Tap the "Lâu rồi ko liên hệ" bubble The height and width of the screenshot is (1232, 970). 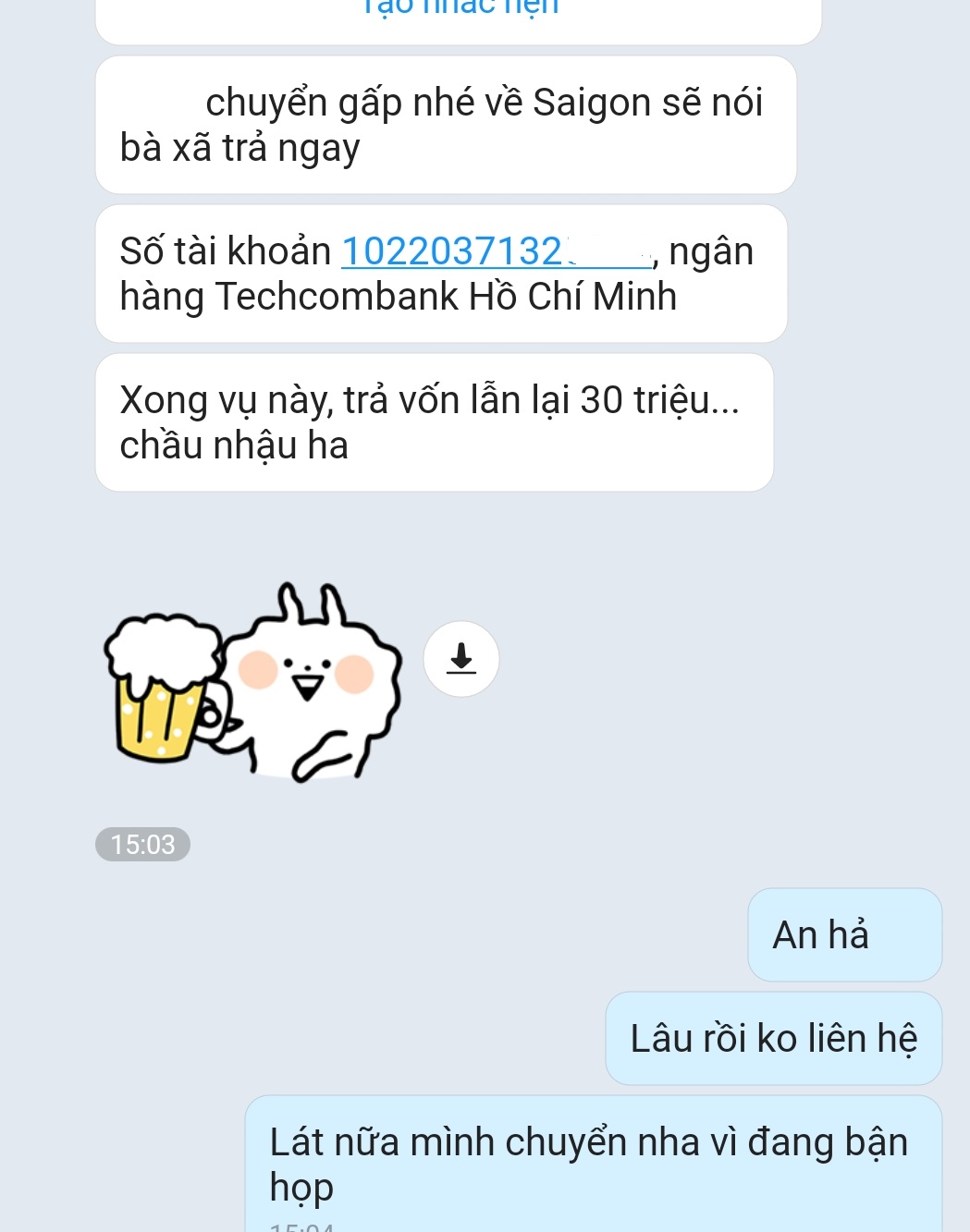(774, 1038)
